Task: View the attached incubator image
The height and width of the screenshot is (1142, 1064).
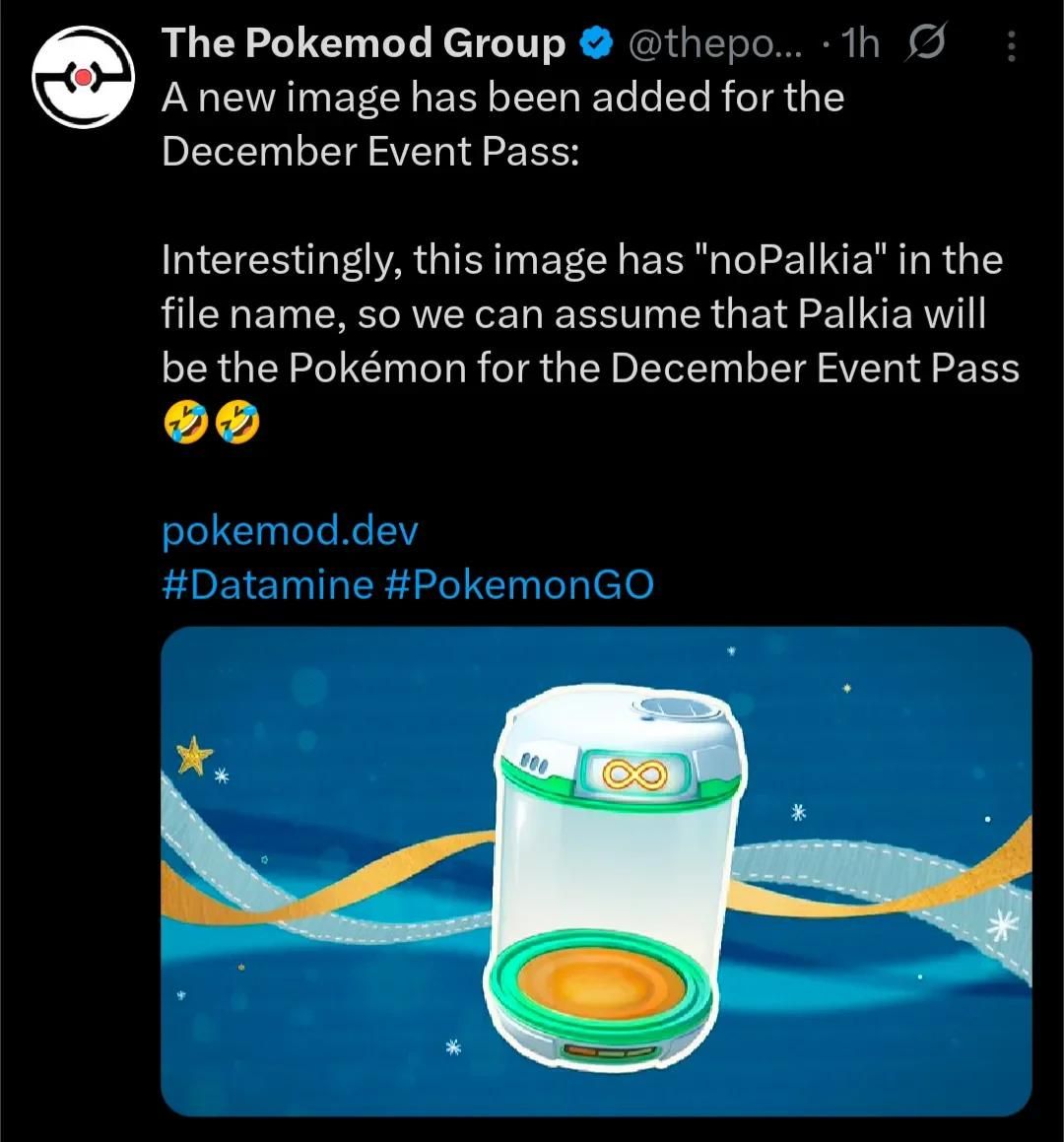Action: pos(595,871)
